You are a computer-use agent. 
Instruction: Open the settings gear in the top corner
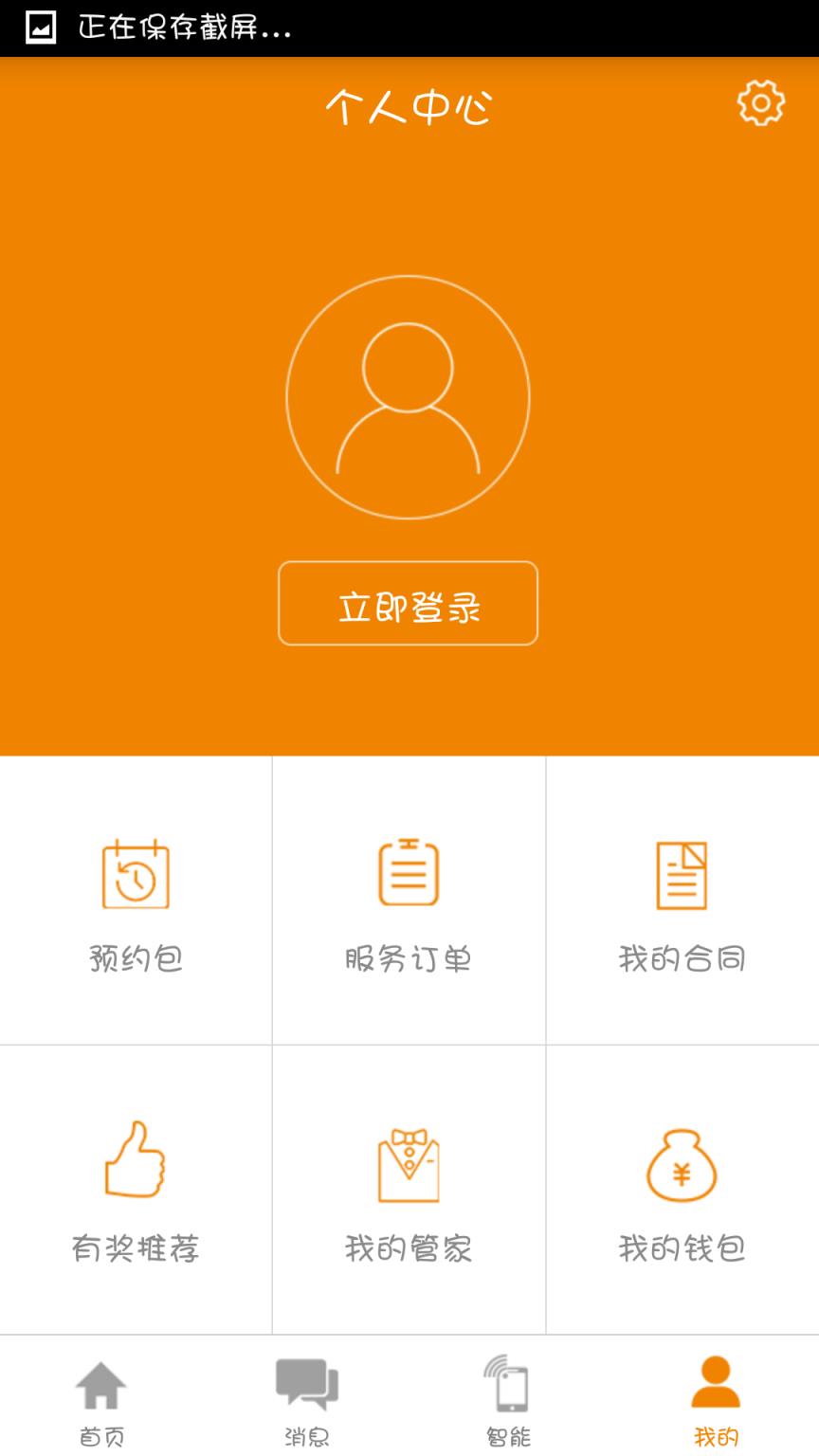[x=759, y=102]
